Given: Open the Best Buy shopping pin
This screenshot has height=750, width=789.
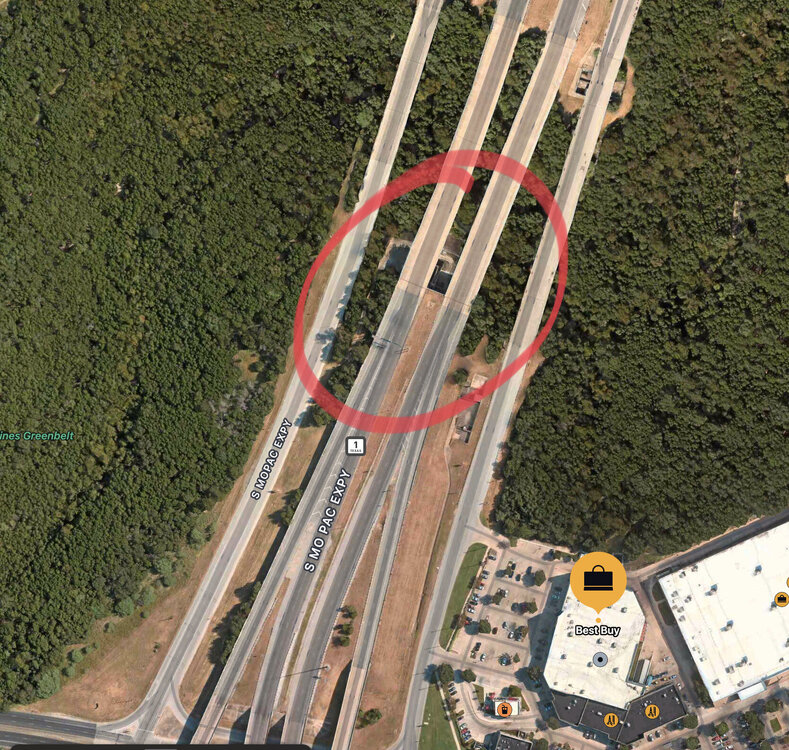Looking at the screenshot, I should [x=598, y=580].
